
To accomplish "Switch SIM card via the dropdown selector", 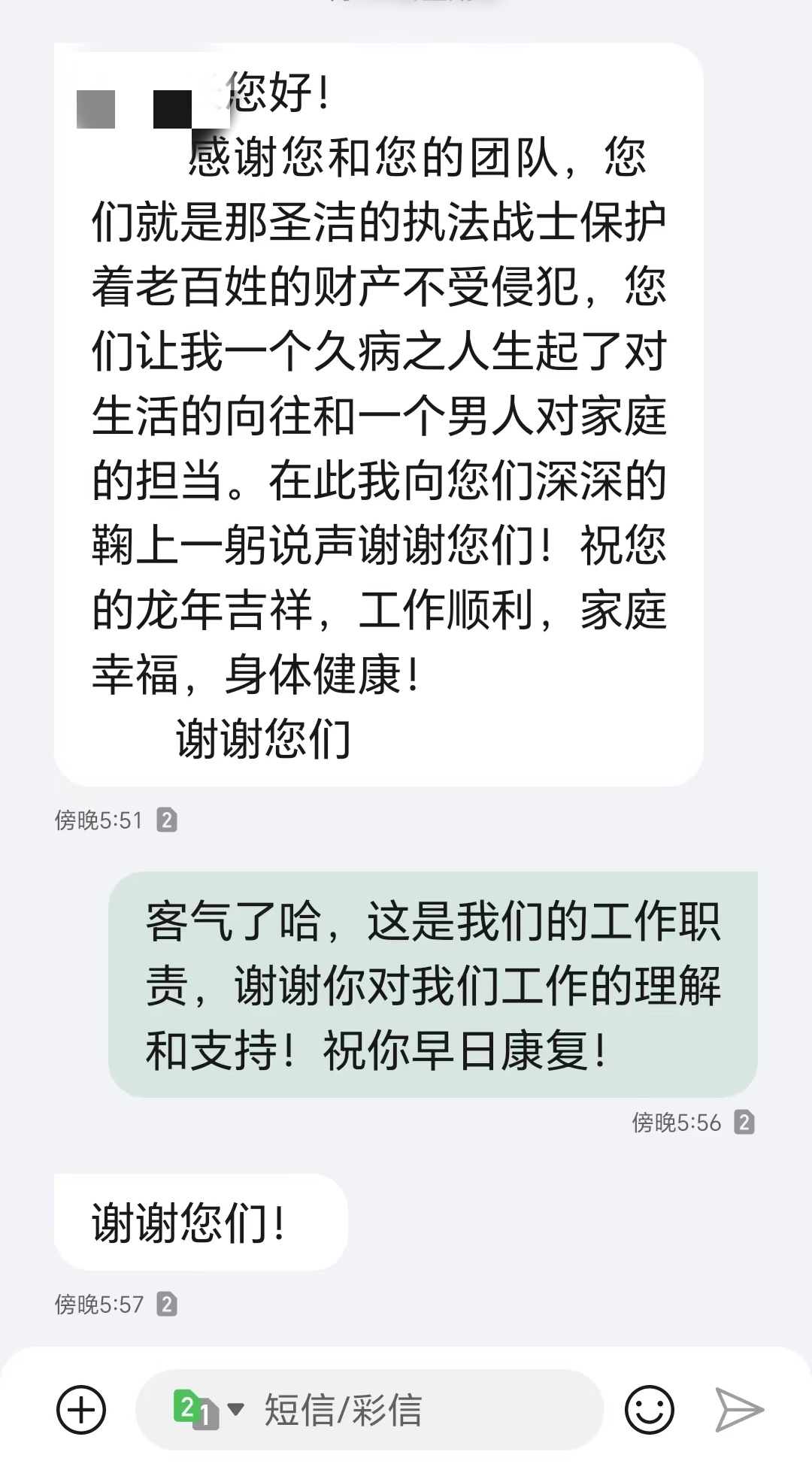I will (208, 1410).
